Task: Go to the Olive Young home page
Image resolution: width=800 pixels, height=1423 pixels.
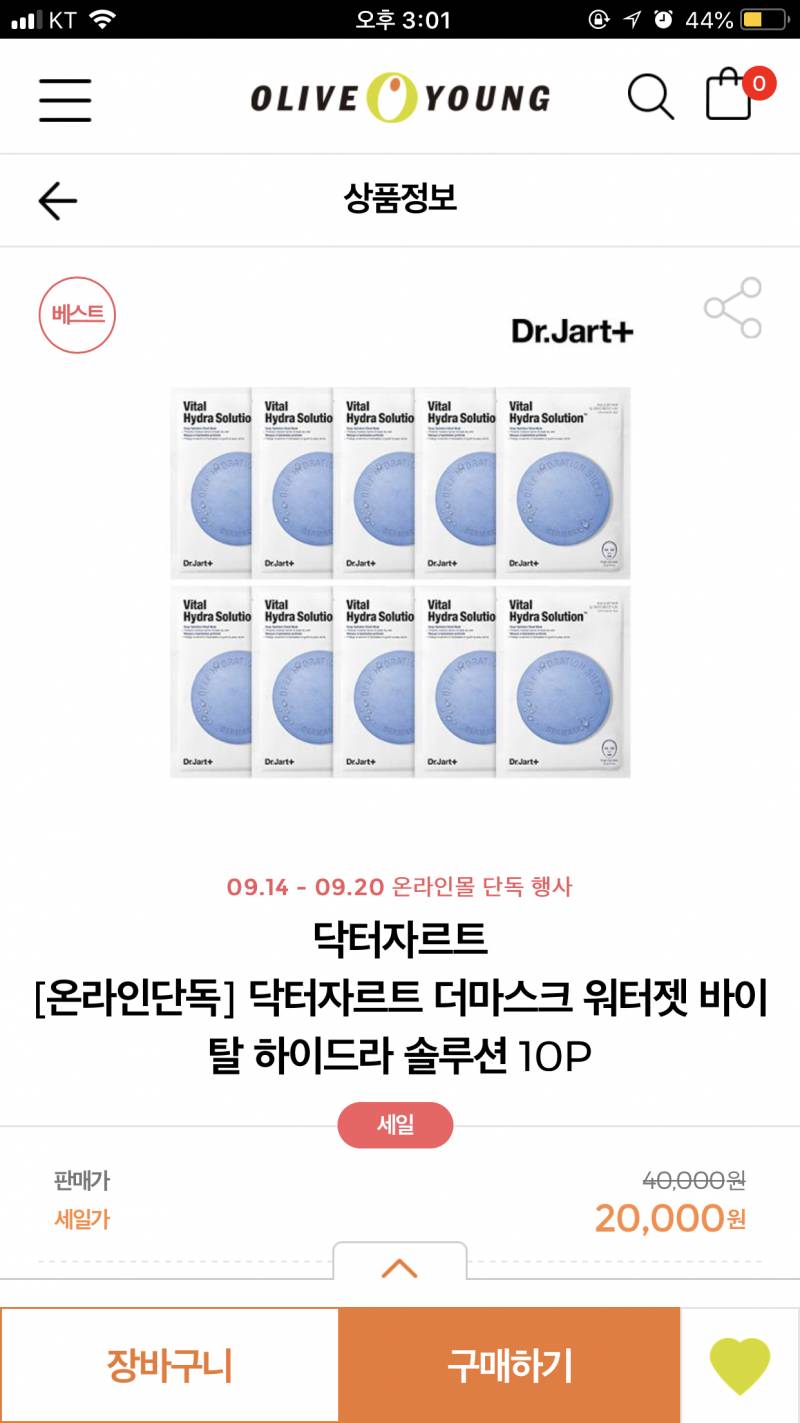Action: click(400, 97)
